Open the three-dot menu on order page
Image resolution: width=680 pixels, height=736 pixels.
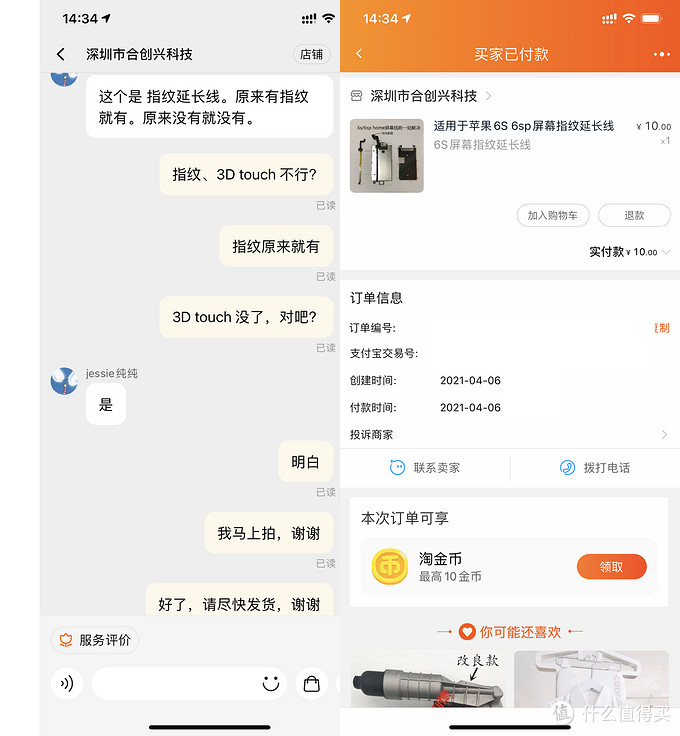pyautogui.click(x=661, y=54)
